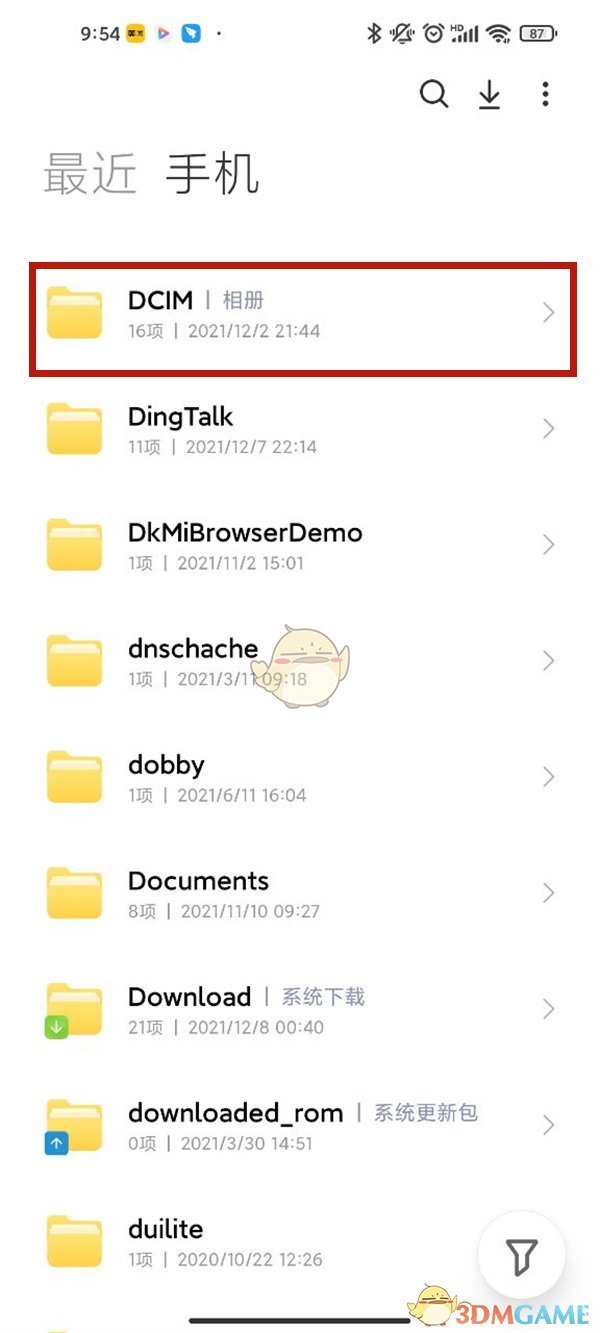Switch to the 手机 tab

[212, 174]
